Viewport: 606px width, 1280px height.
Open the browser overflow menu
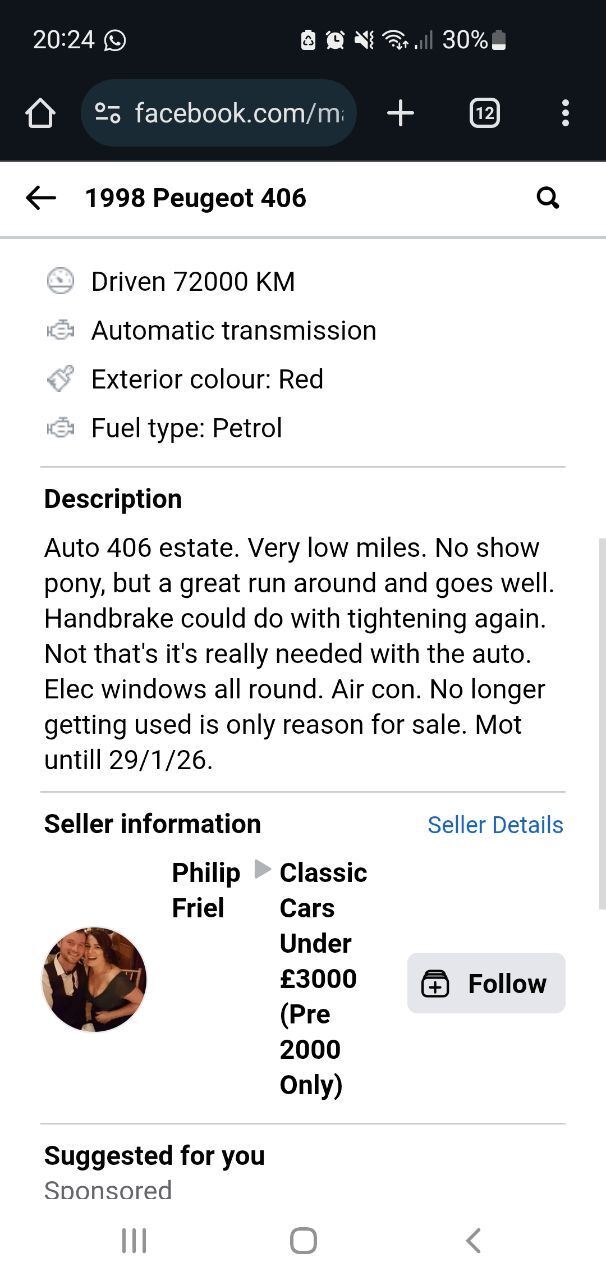(565, 113)
